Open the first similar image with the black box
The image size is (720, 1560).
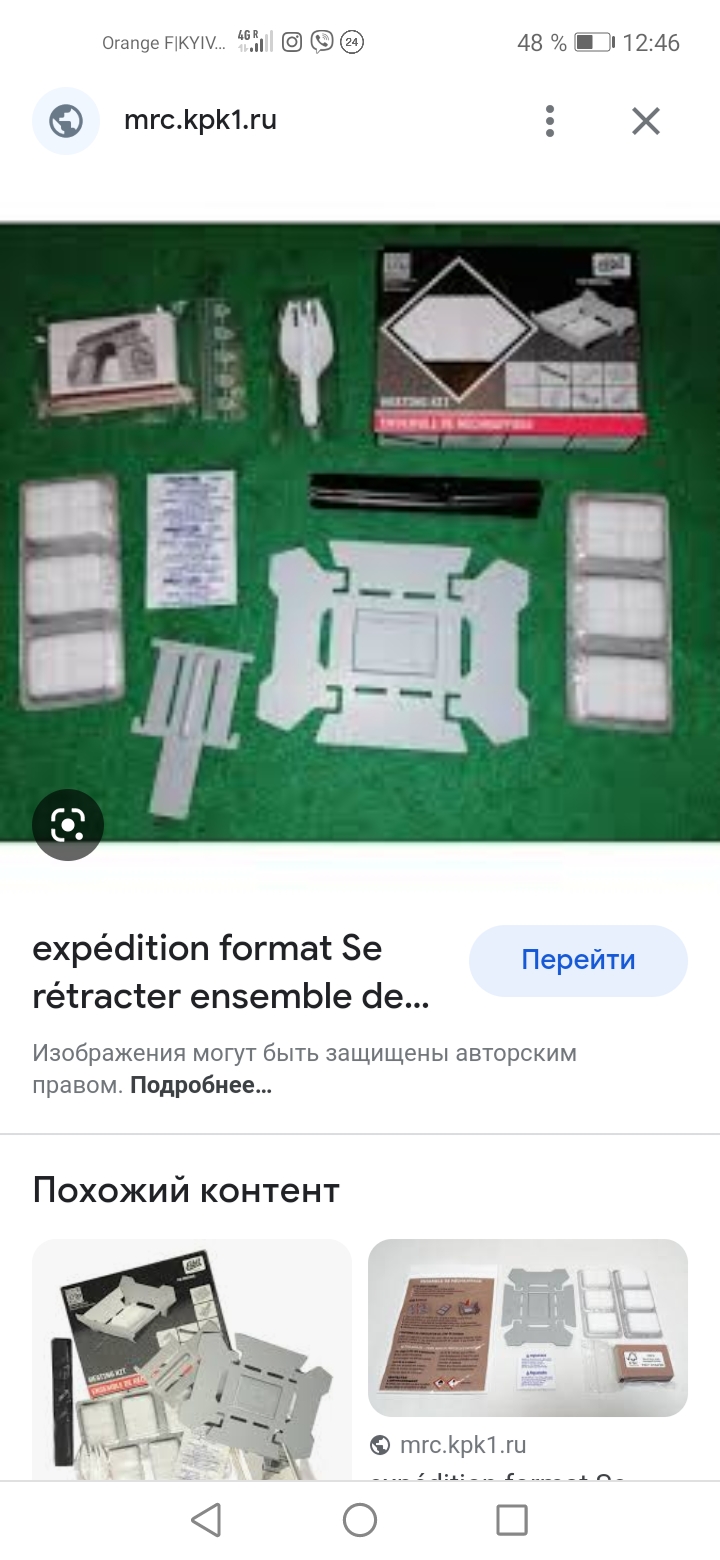click(192, 1360)
